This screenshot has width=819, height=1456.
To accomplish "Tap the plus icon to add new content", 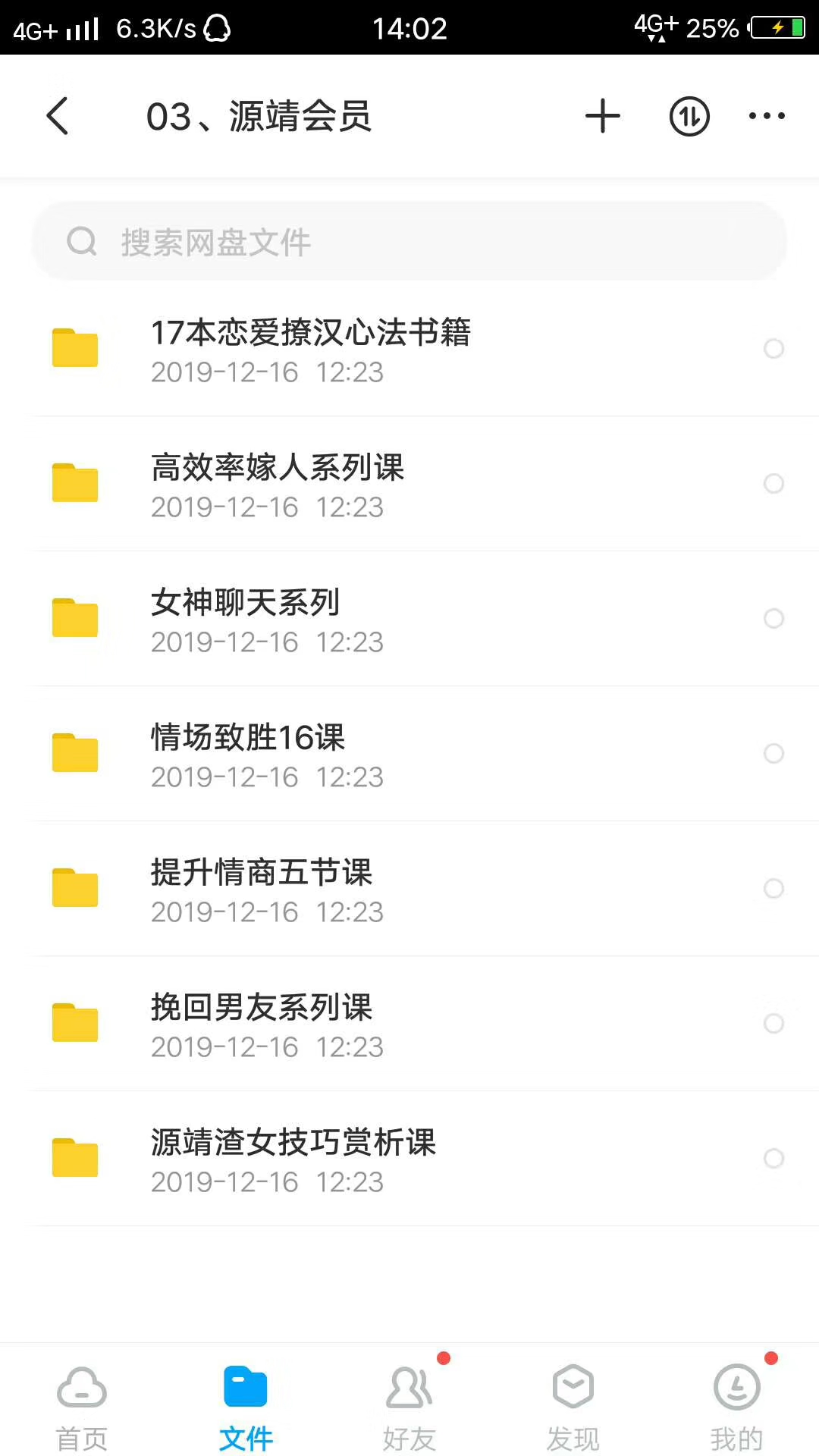I will pyautogui.click(x=601, y=116).
